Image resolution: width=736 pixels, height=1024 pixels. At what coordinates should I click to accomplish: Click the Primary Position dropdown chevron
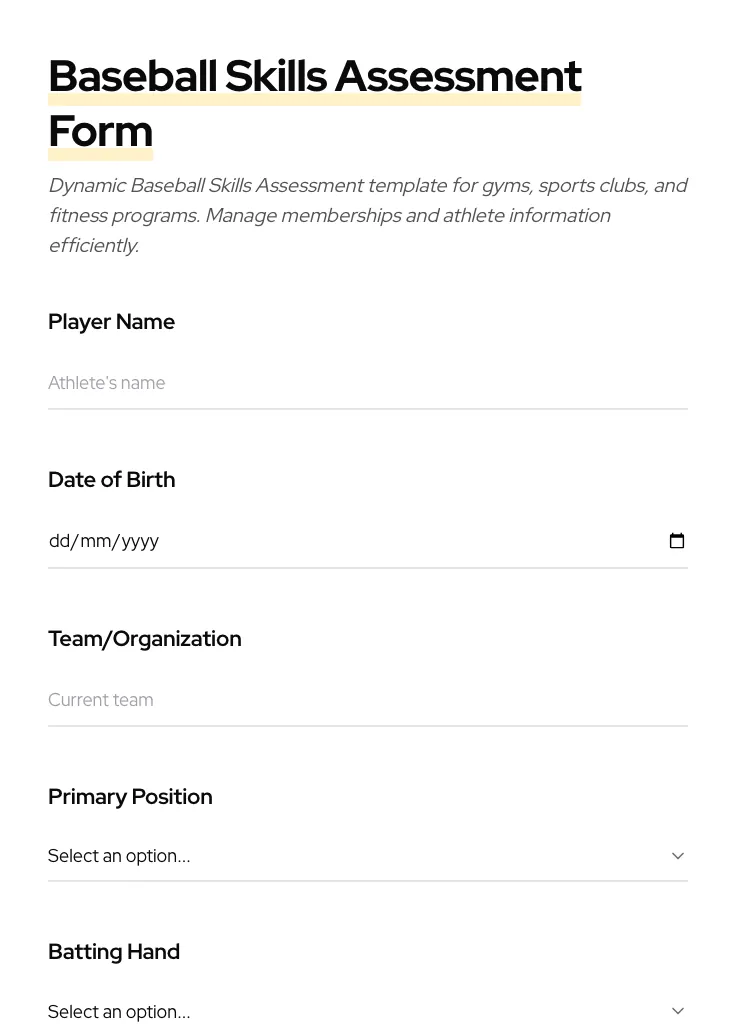678,855
